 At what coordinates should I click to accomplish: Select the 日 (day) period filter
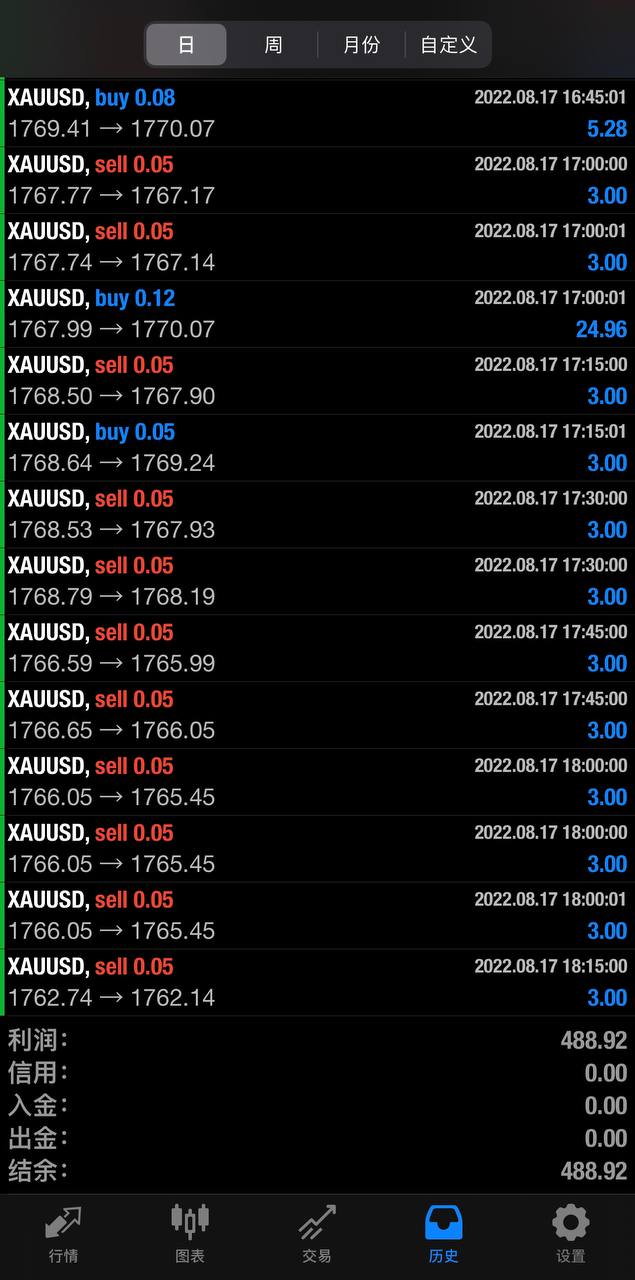186,45
